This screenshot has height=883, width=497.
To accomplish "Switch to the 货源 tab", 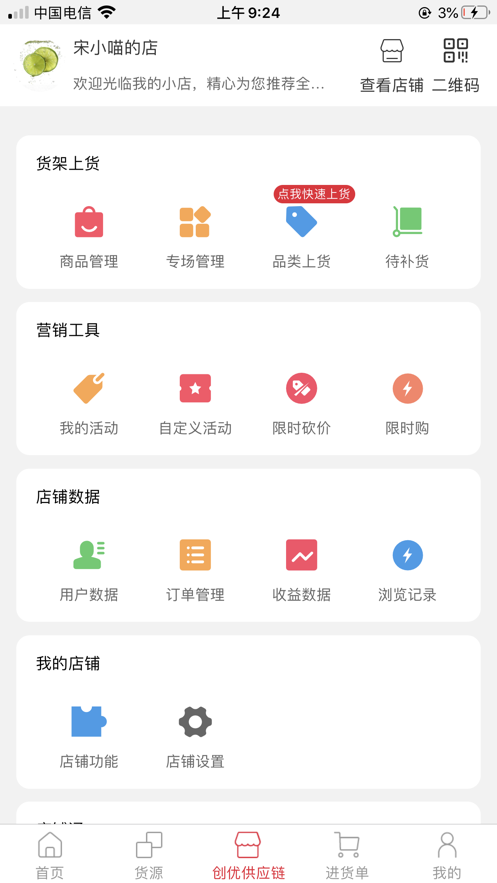I will pos(149,855).
